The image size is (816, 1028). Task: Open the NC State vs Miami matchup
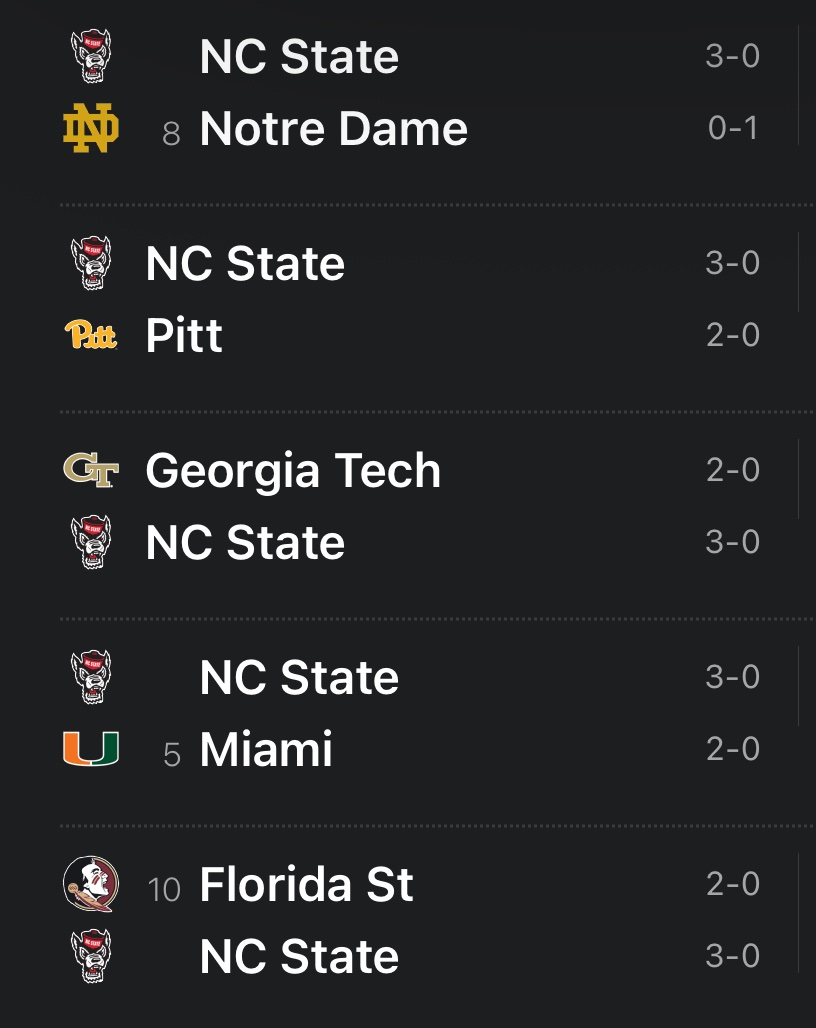400,713
